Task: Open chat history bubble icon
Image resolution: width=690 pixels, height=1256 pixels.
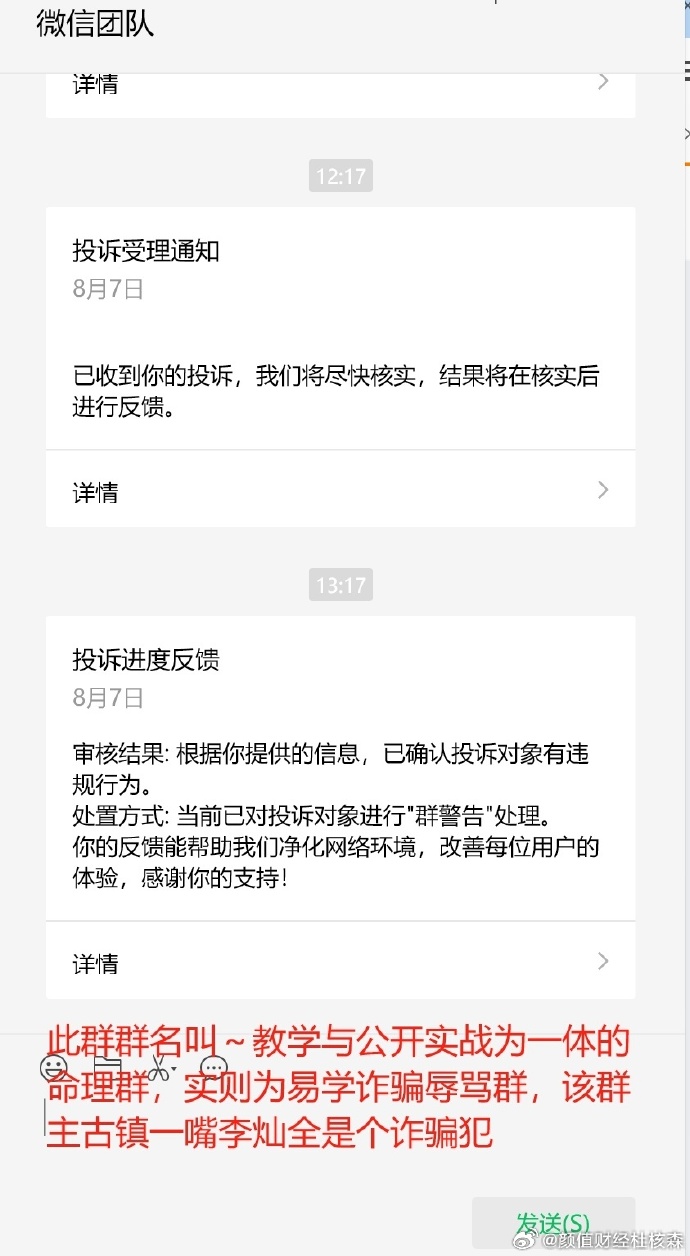Action: [x=213, y=1068]
